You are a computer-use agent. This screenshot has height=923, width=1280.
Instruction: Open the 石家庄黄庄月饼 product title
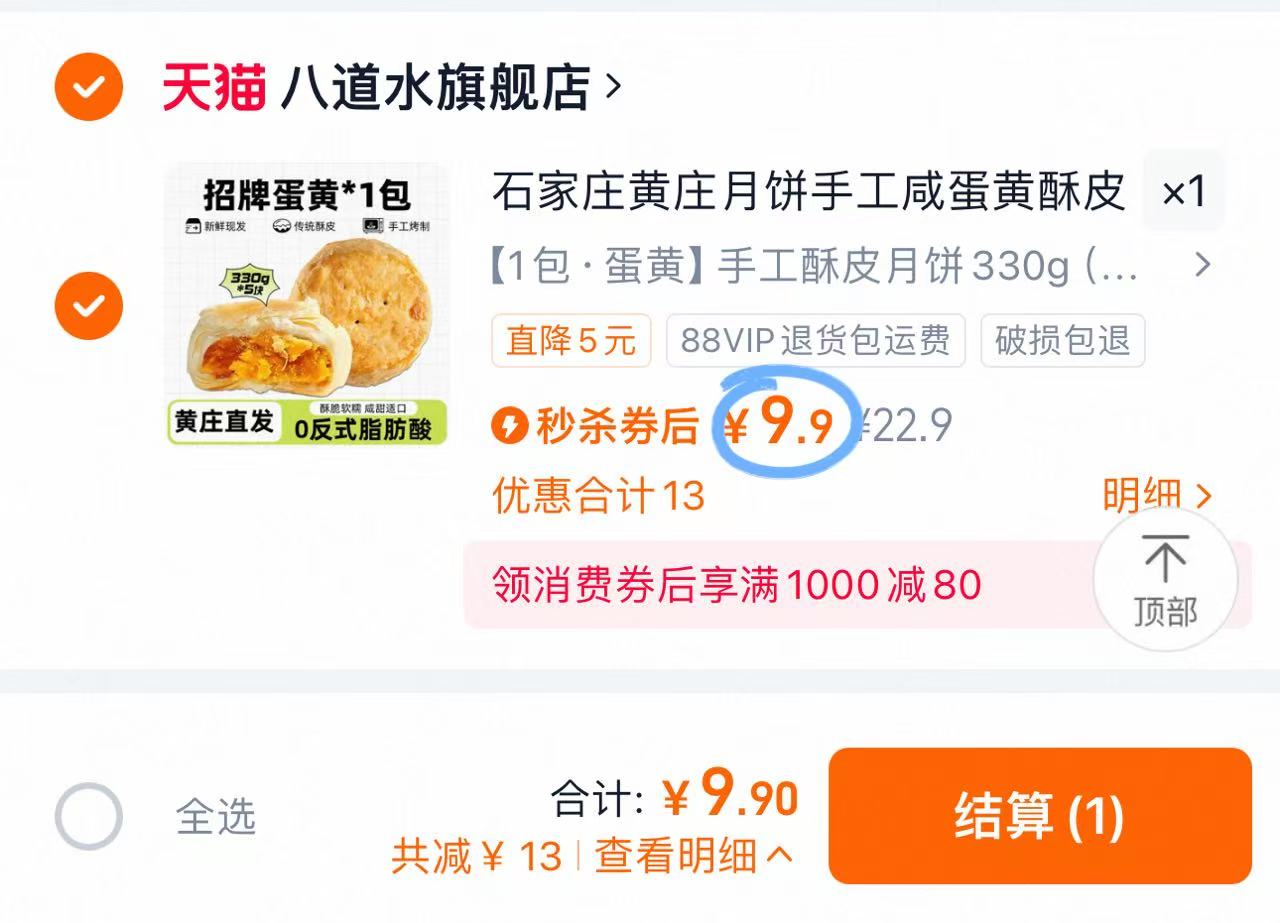click(x=808, y=192)
